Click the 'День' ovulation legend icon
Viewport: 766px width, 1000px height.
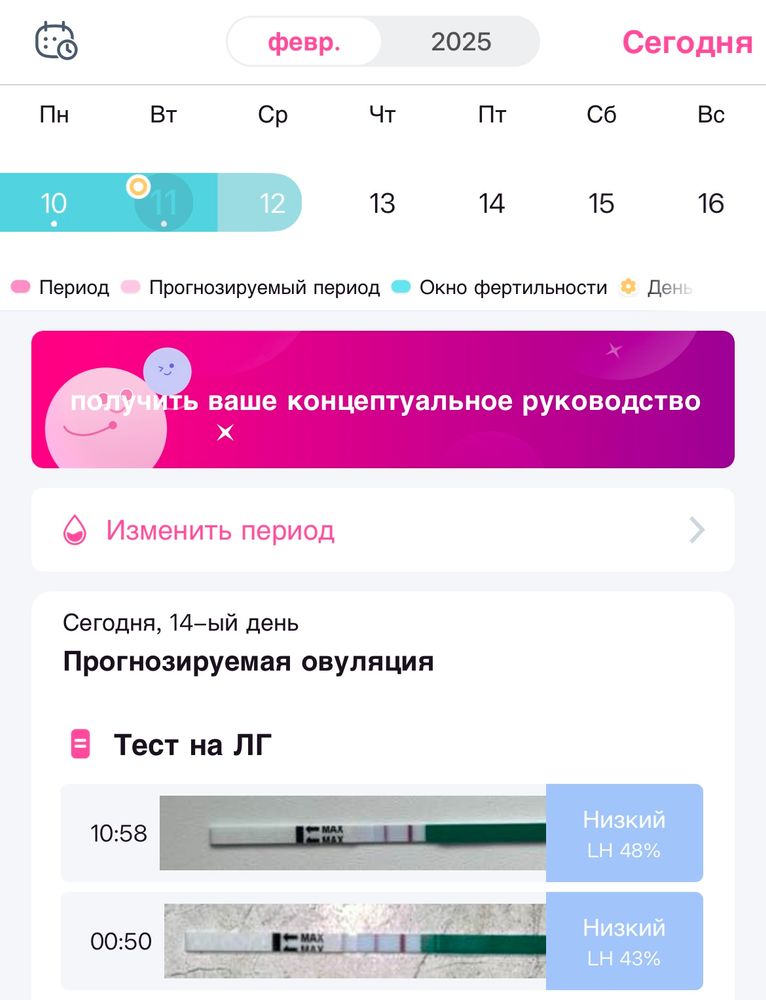click(x=627, y=286)
